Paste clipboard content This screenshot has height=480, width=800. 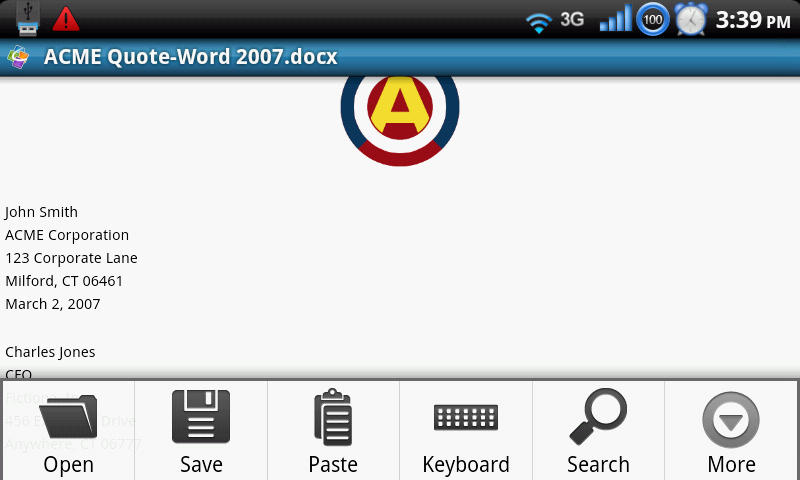[333, 431]
